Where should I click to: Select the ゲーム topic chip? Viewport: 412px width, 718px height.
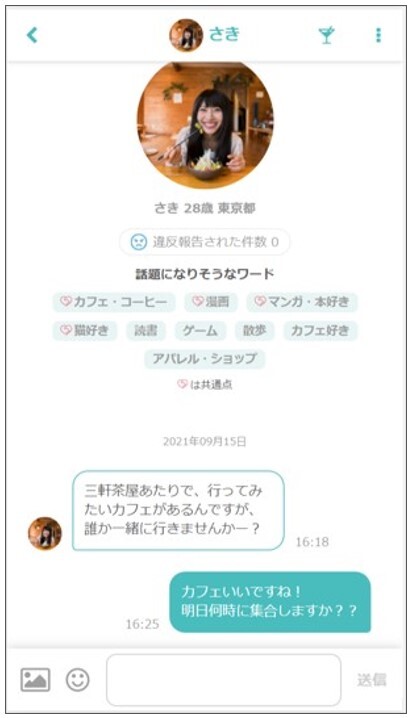(x=200, y=331)
